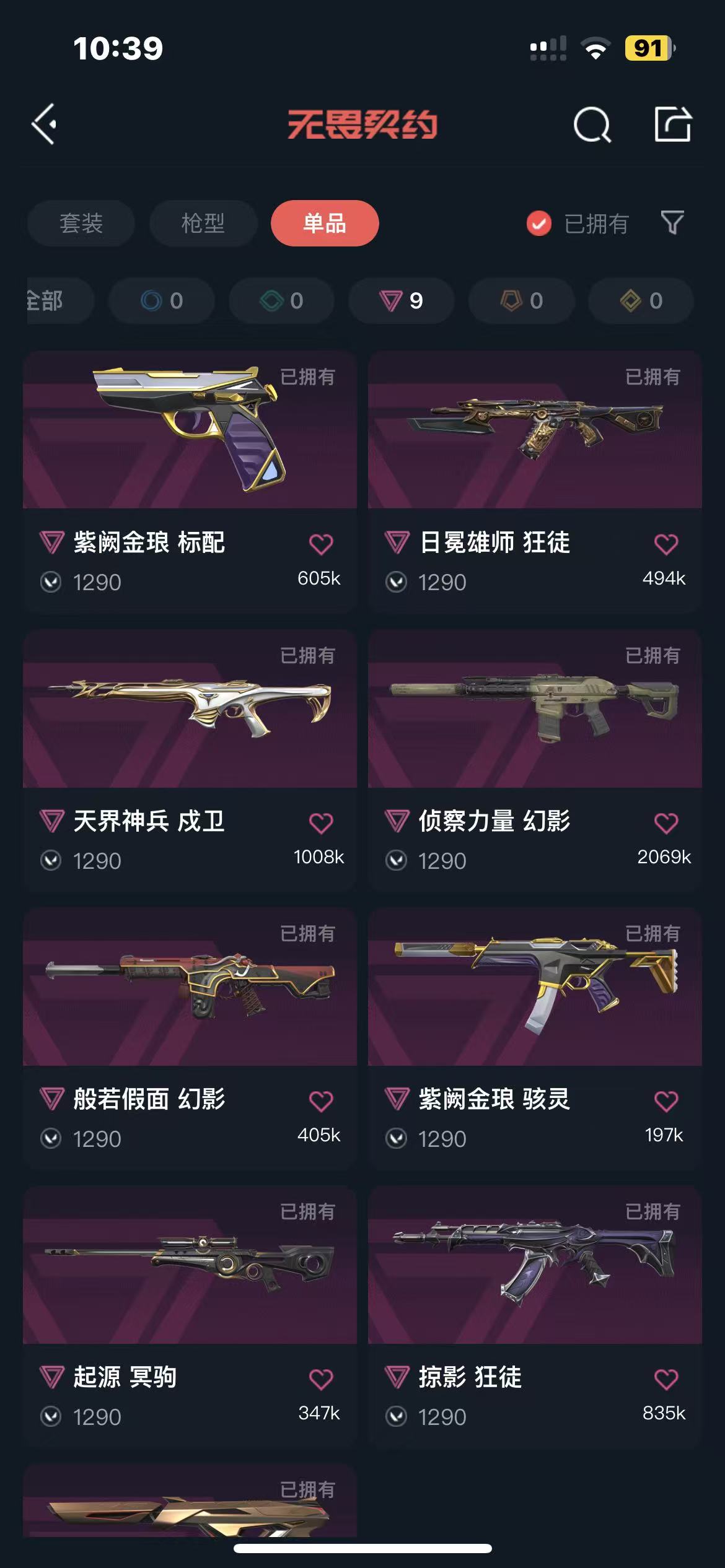Like the 日冕雄师 狂徒 skin
Viewport: 725px width, 1568px height.
pos(666,544)
